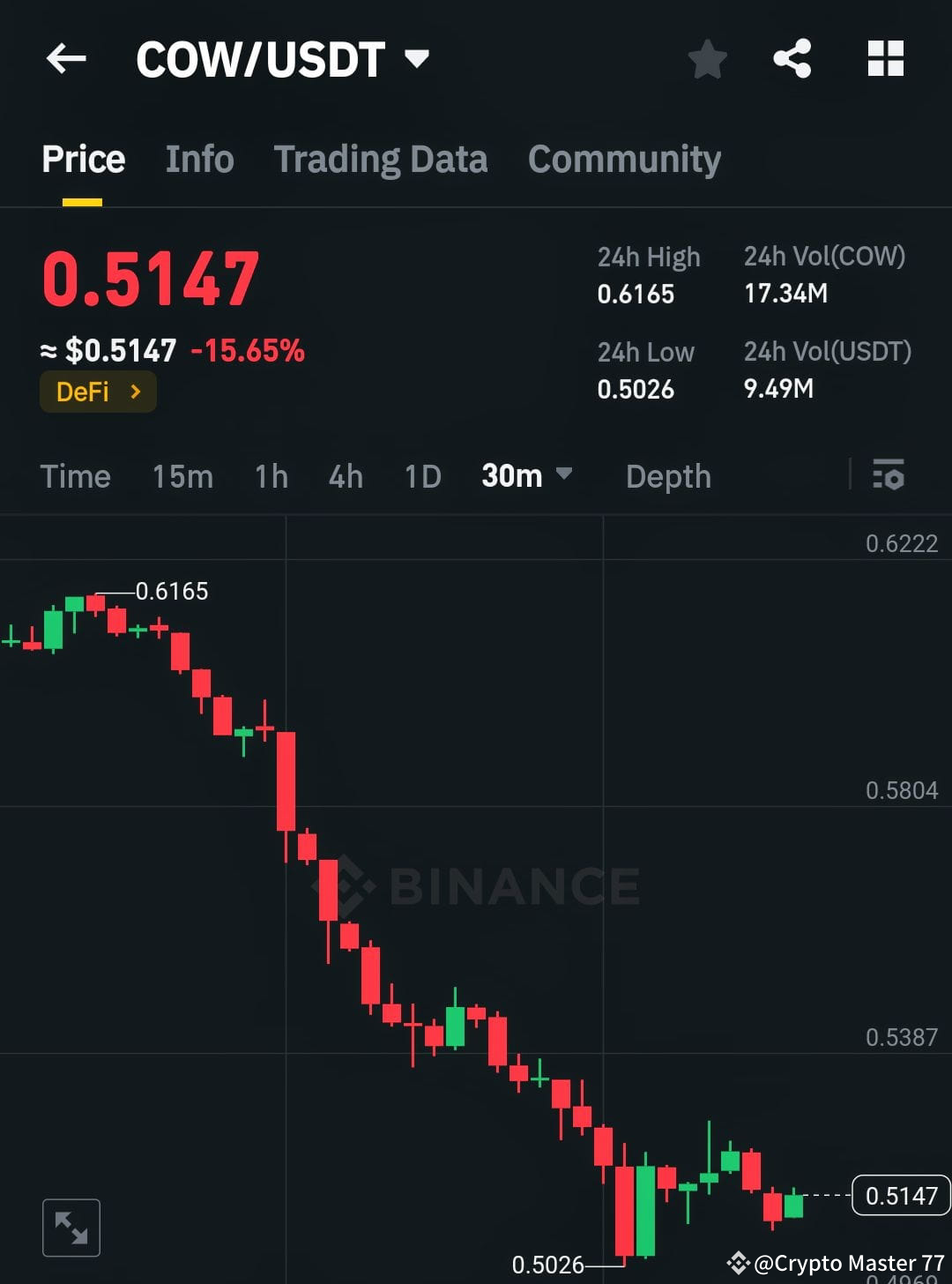
Task: Open the pair selector dropdown next to COW/USDT
Action: 417,58
